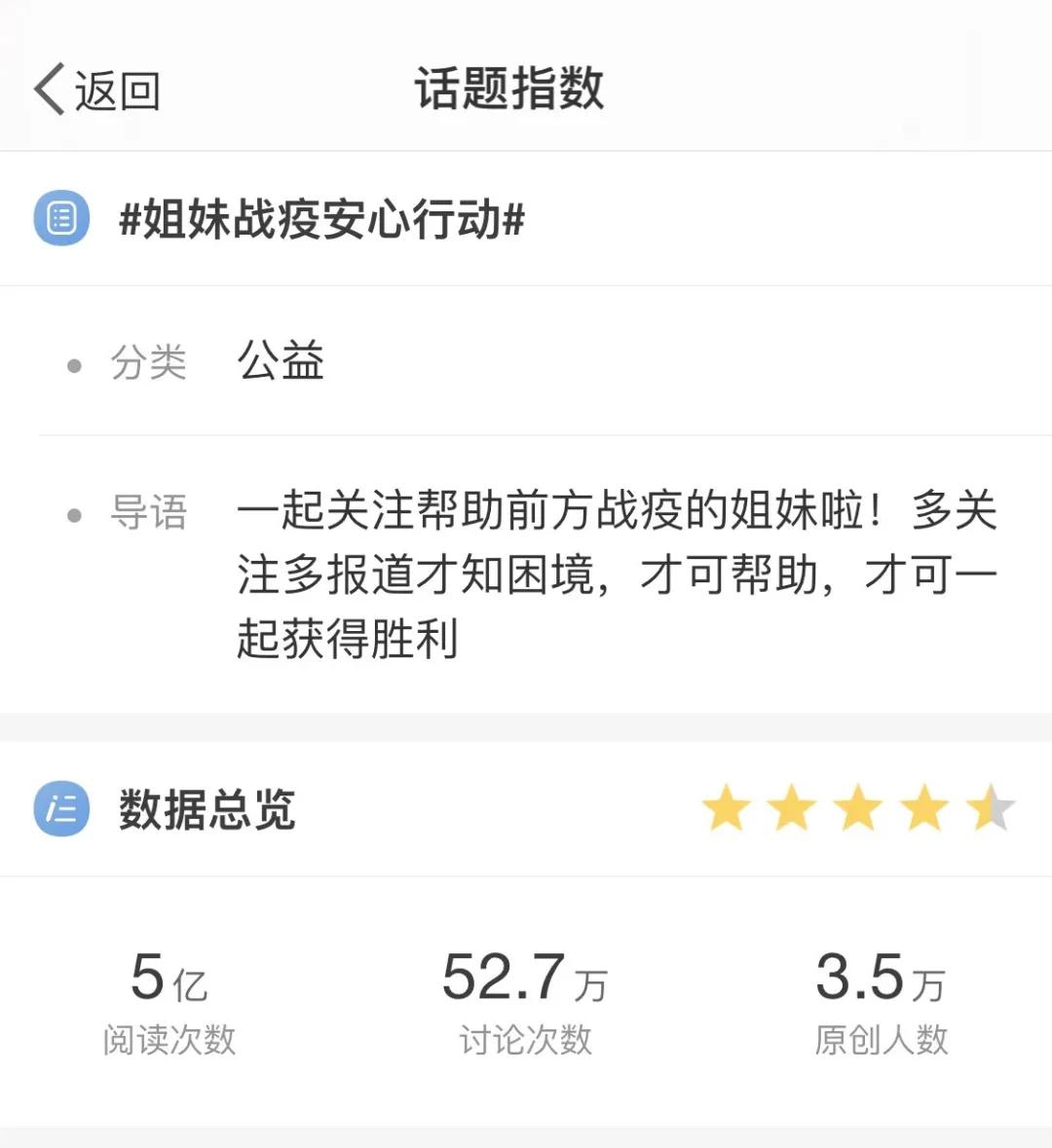Click the data overview panel icon
1052x1148 pixels.
tap(60, 811)
